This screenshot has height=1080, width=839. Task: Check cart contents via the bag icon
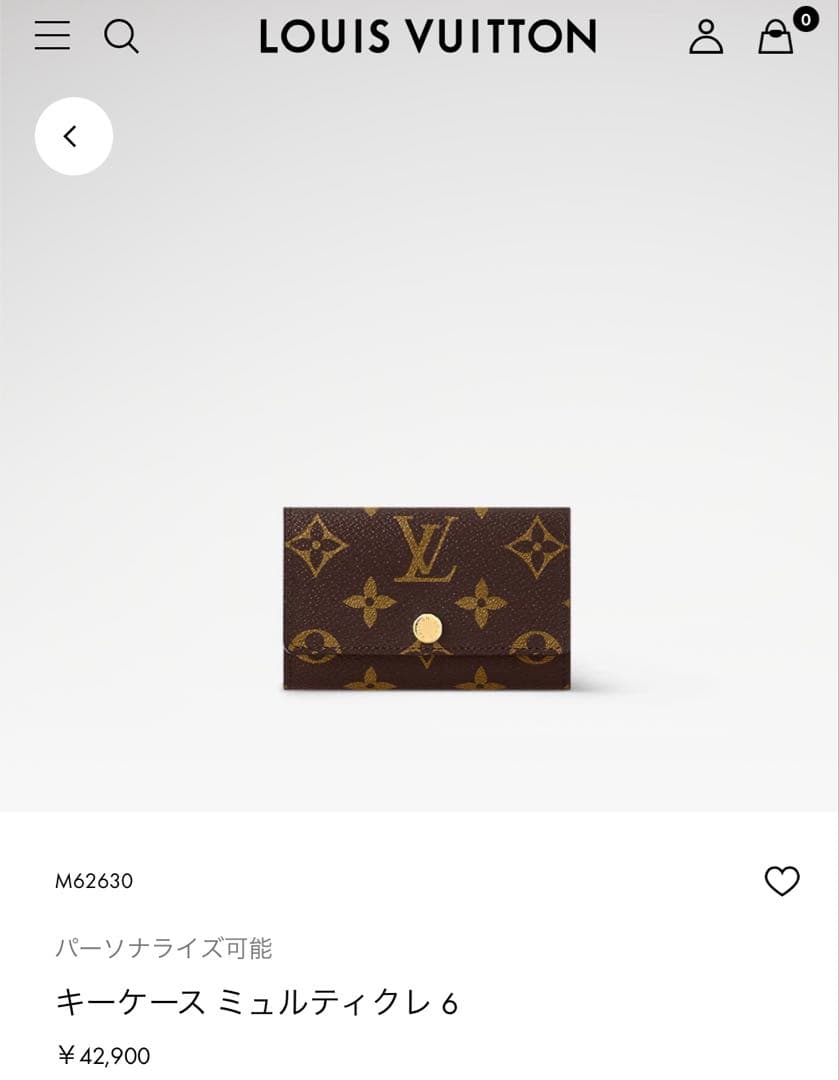776,40
